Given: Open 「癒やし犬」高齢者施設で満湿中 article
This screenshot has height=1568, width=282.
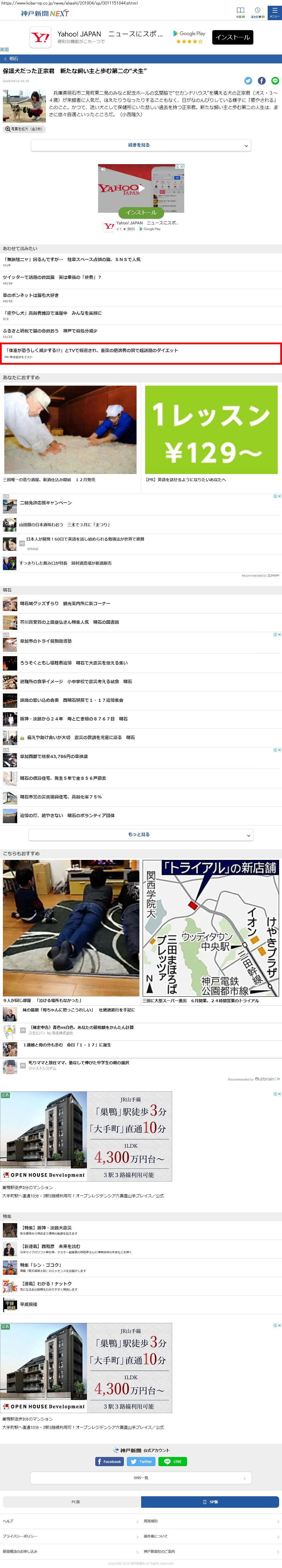Looking at the screenshot, I should (53, 313).
